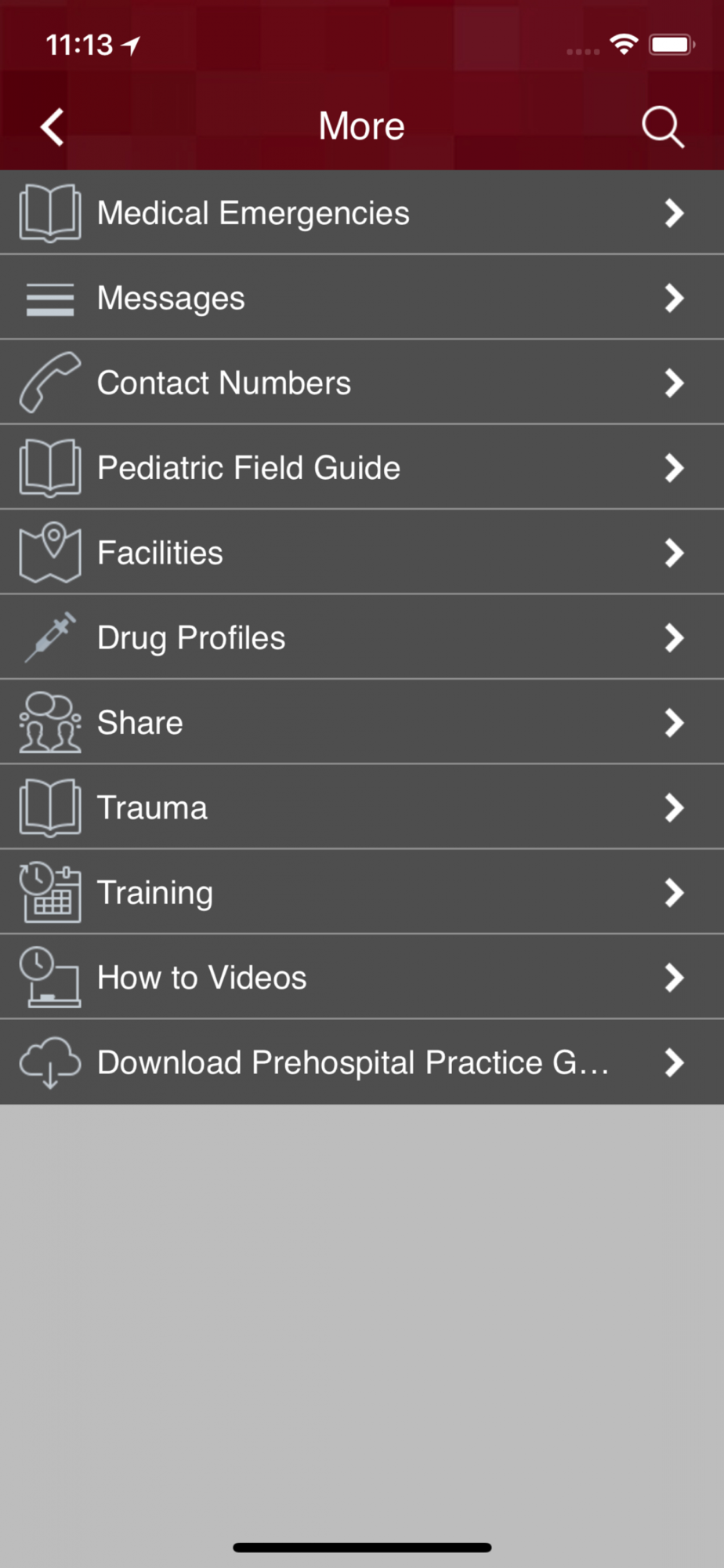724x1568 pixels.
Task: Select Facilities
Action: point(362,553)
